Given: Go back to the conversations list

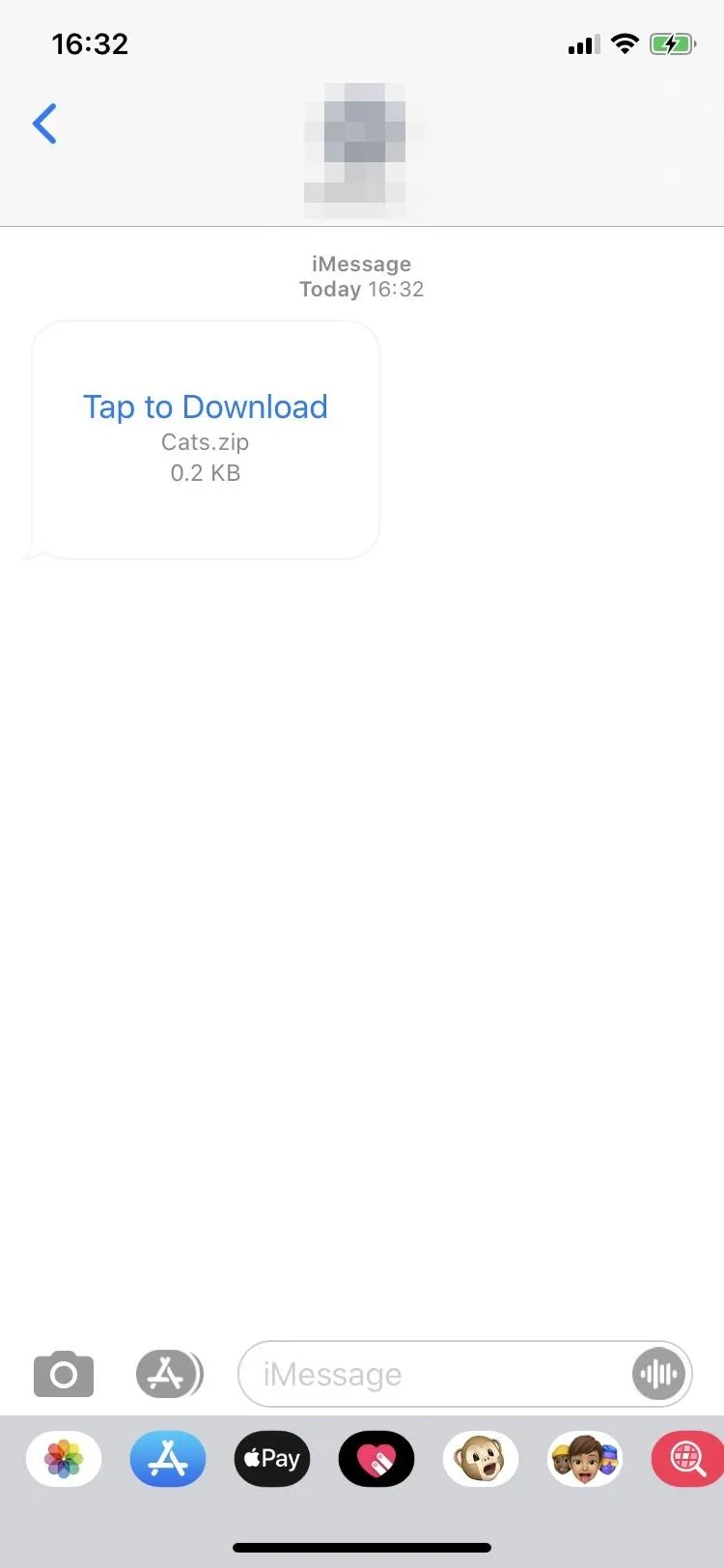Looking at the screenshot, I should tap(44, 124).
